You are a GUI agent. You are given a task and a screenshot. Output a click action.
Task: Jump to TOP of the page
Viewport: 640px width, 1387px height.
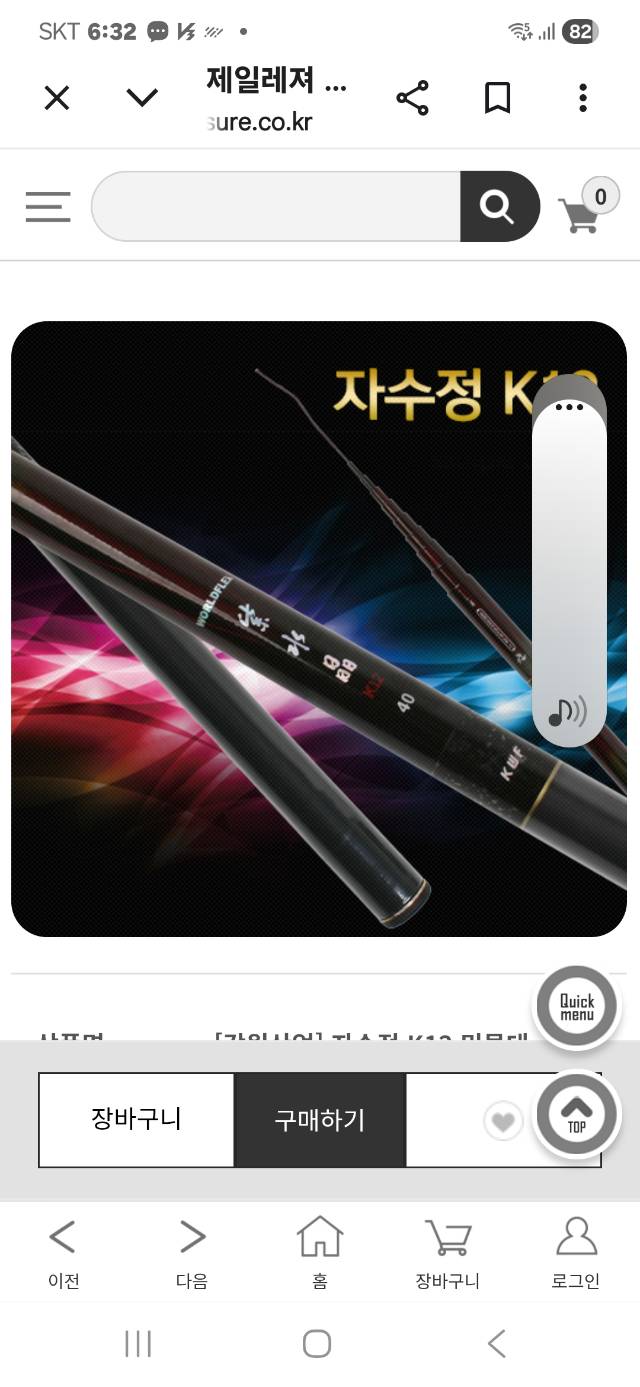pos(577,1113)
